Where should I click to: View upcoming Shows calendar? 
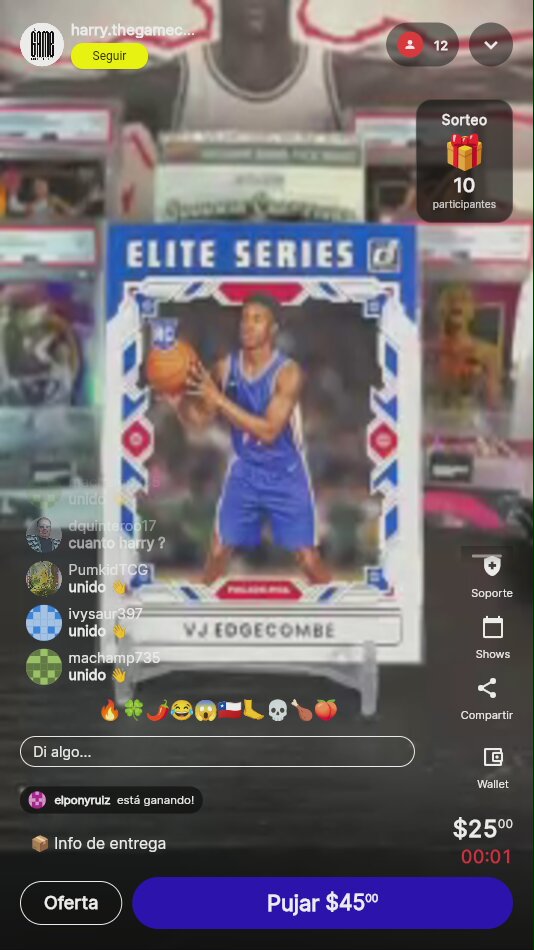tap(492, 638)
